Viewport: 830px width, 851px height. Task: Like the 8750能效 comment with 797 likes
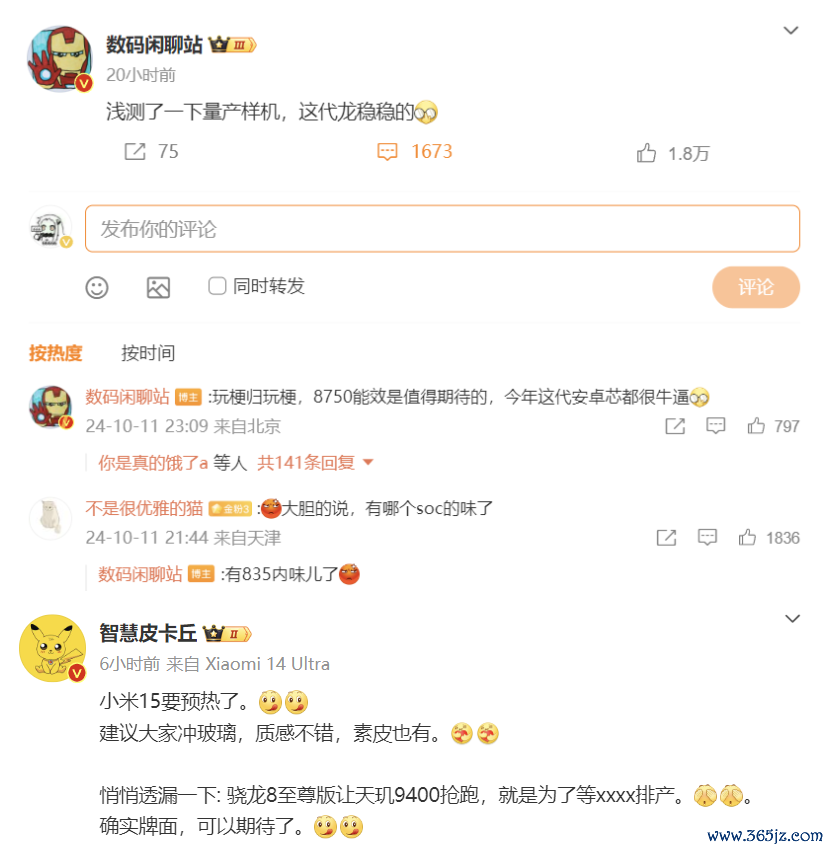pyautogui.click(x=757, y=426)
